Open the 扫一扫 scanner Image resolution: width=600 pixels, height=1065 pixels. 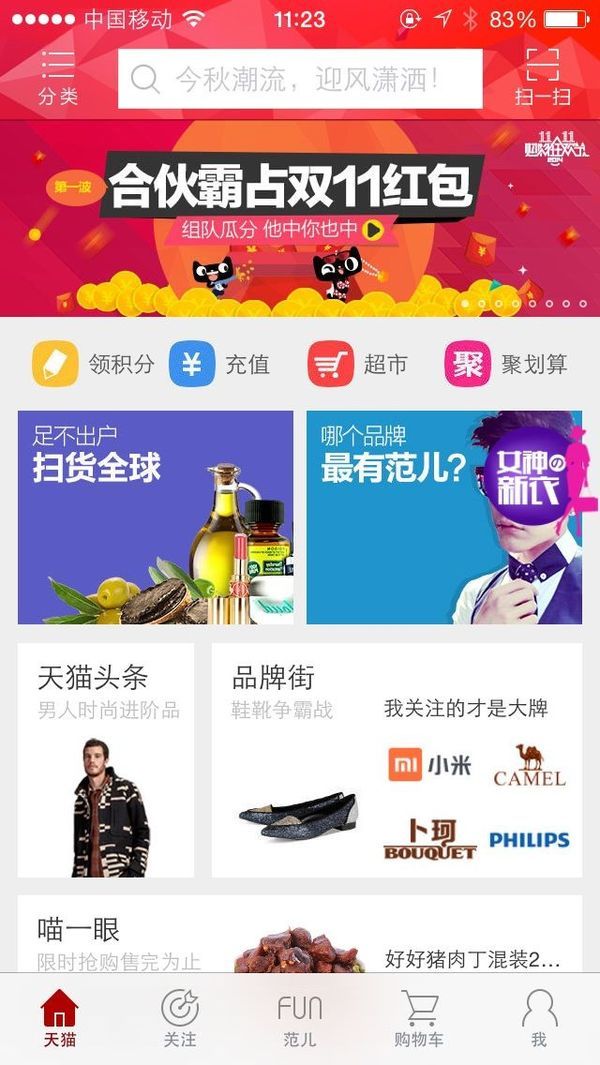(x=542, y=77)
